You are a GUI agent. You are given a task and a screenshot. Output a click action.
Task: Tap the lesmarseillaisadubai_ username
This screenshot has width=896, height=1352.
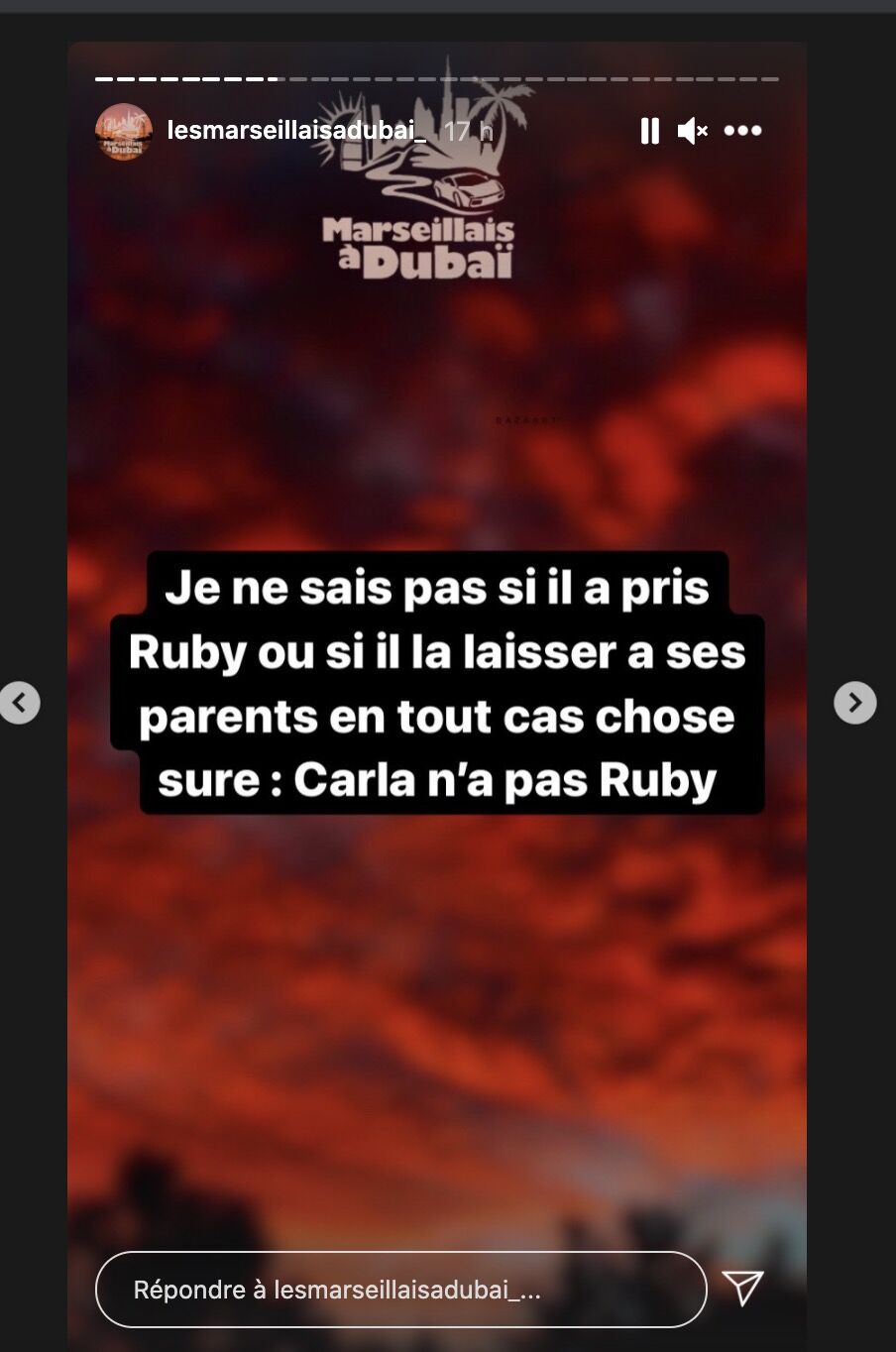296,130
